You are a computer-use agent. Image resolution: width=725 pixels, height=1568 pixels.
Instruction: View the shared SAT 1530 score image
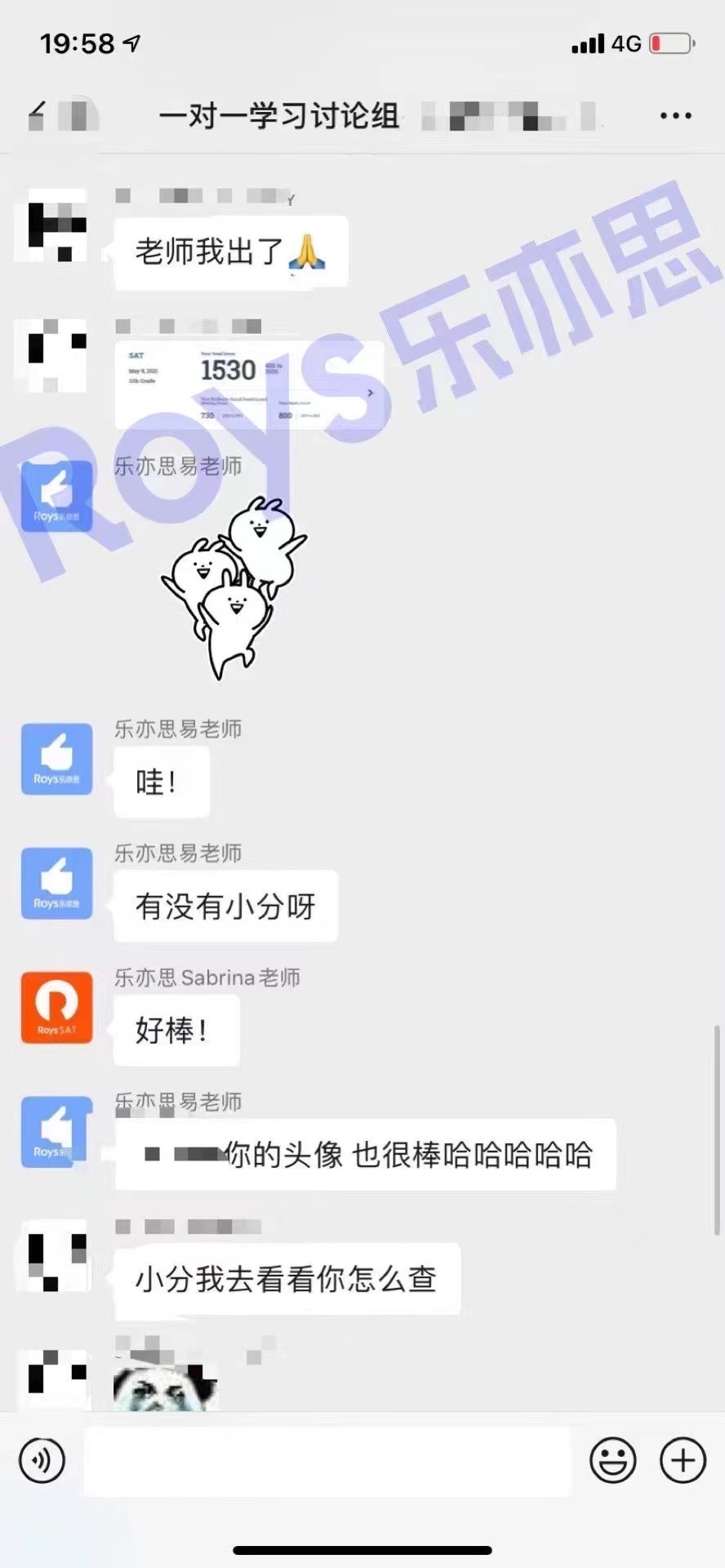[x=249, y=385]
